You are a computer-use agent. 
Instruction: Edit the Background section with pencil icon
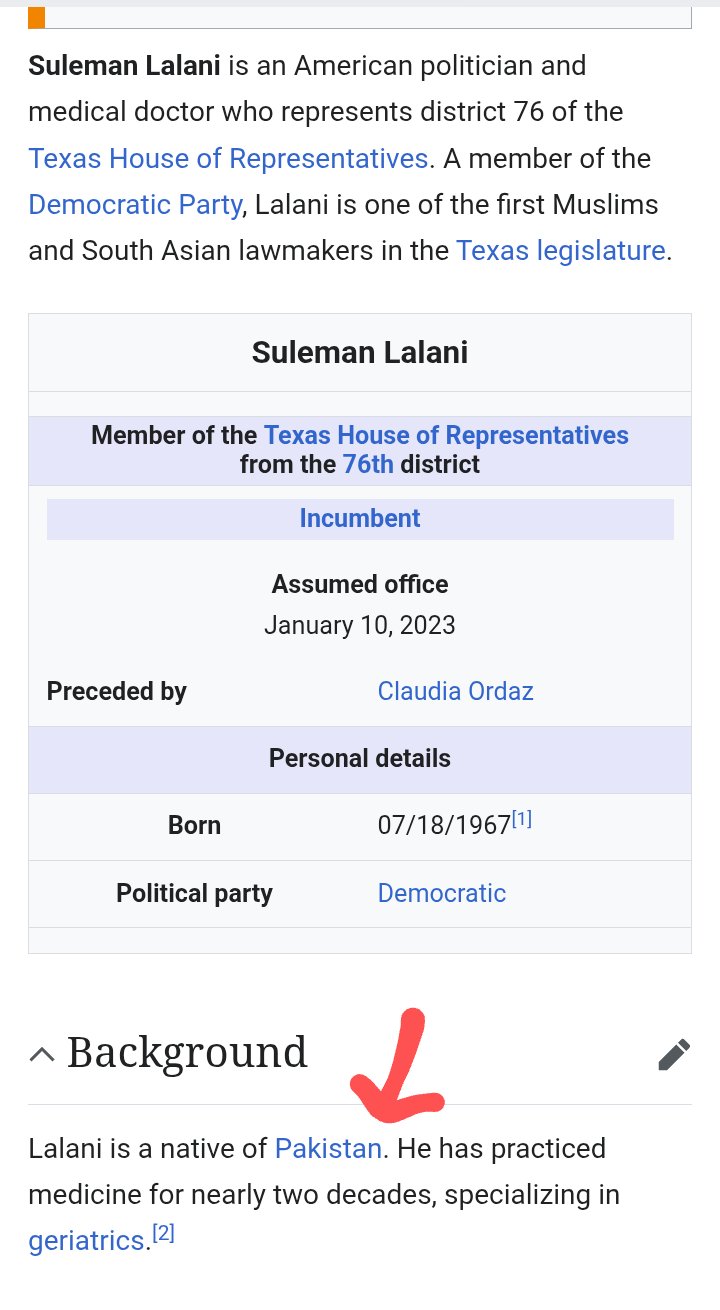coord(674,1054)
